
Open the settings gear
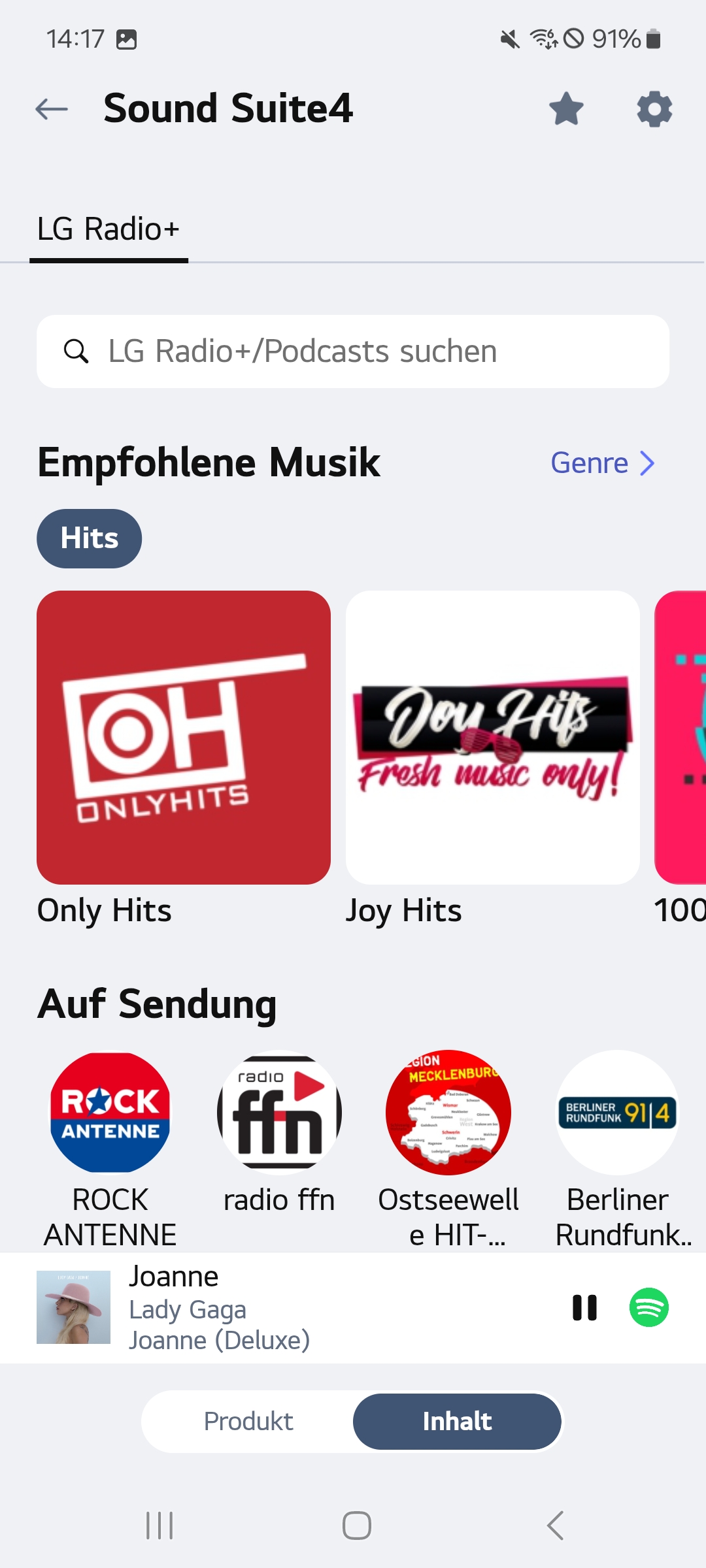[x=654, y=108]
